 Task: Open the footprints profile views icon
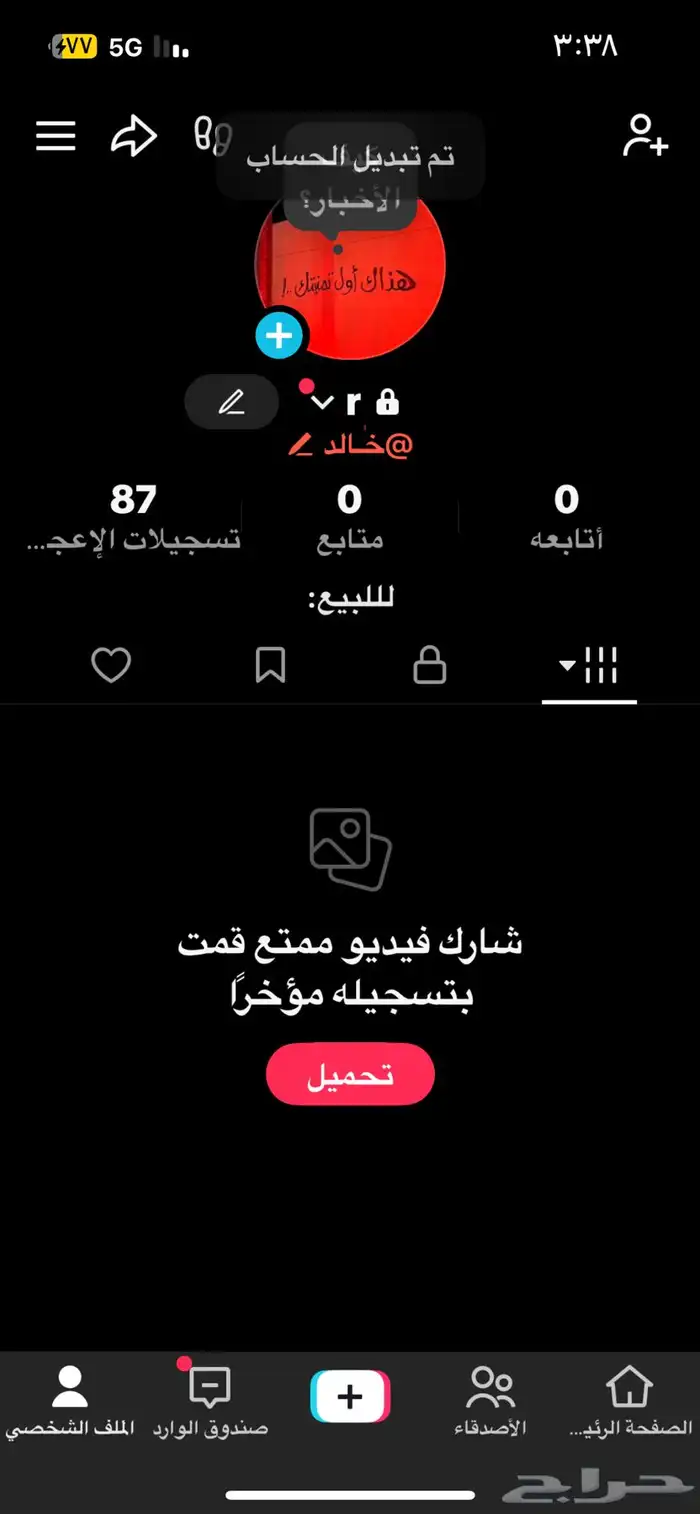[207, 136]
